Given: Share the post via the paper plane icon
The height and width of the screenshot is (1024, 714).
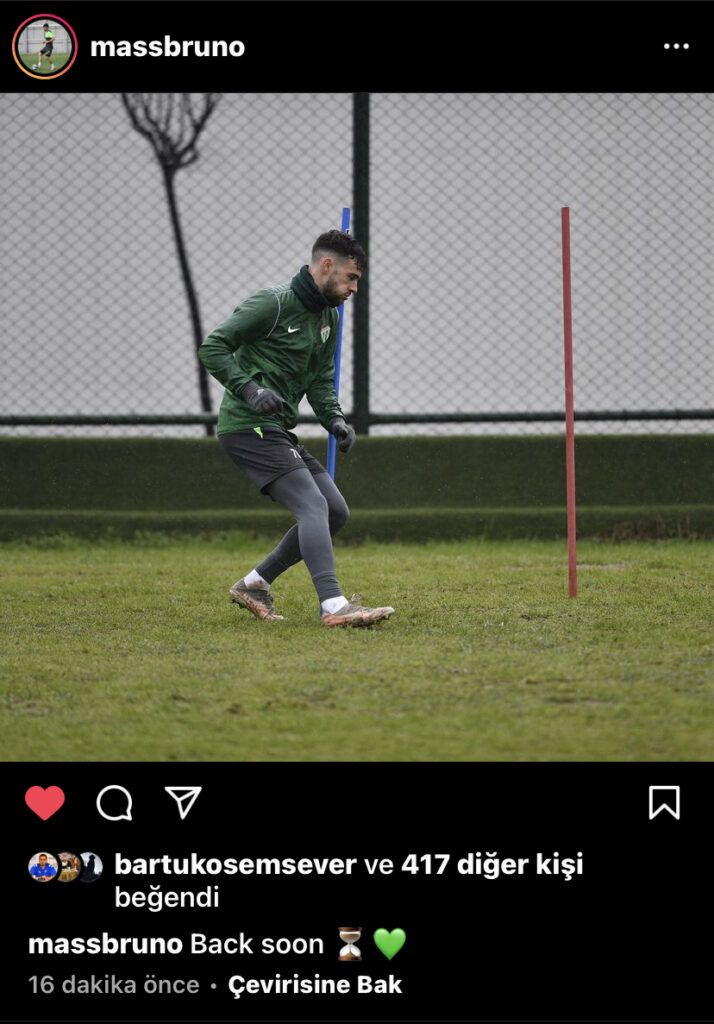Looking at the screenshot, I should 183,802.
